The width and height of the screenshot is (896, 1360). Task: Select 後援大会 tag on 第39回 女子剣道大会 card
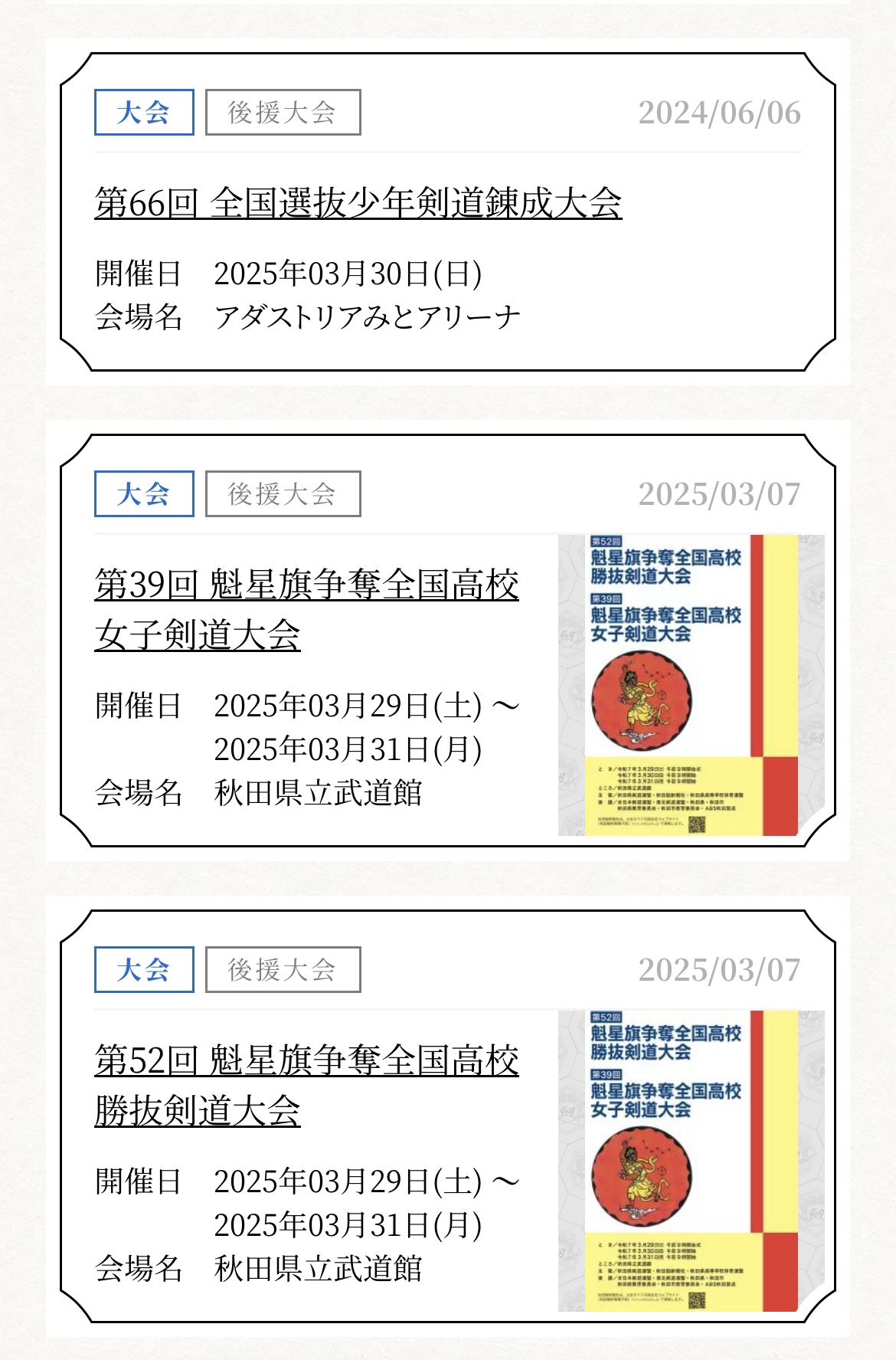(283, 494)
